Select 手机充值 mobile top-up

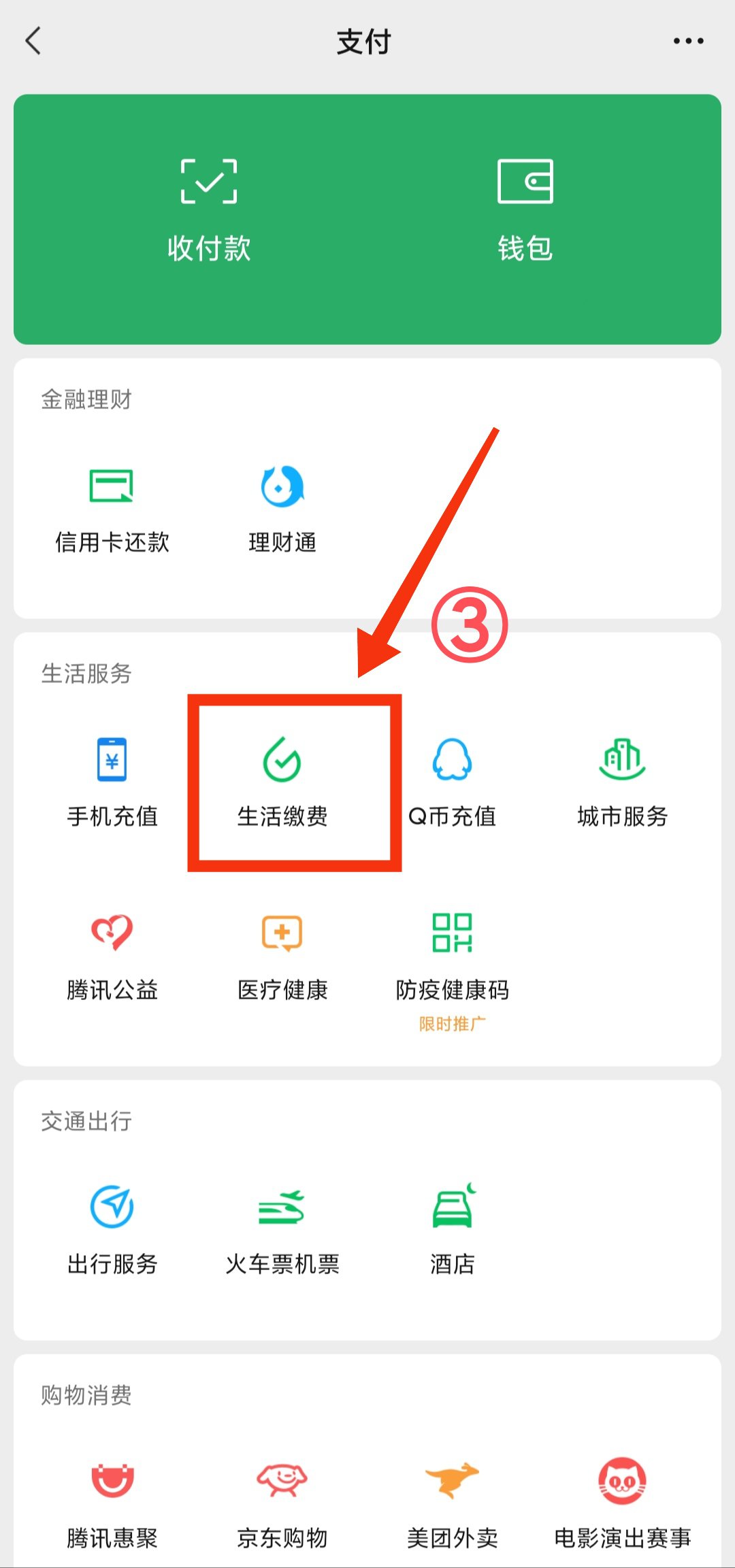(112, 782)
